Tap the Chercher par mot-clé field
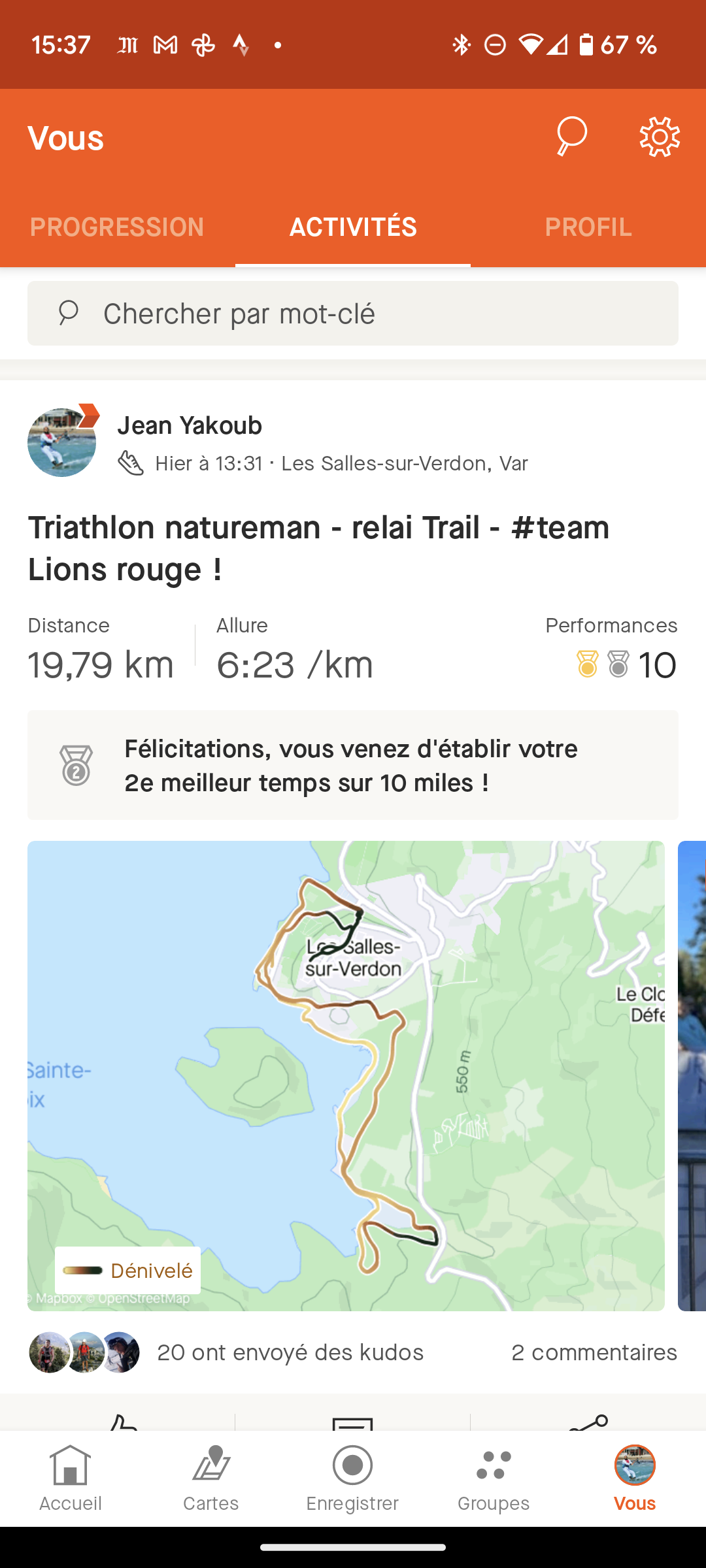Image resolution: width=706 pixels, height=1568 pixels. coord(353,314)
